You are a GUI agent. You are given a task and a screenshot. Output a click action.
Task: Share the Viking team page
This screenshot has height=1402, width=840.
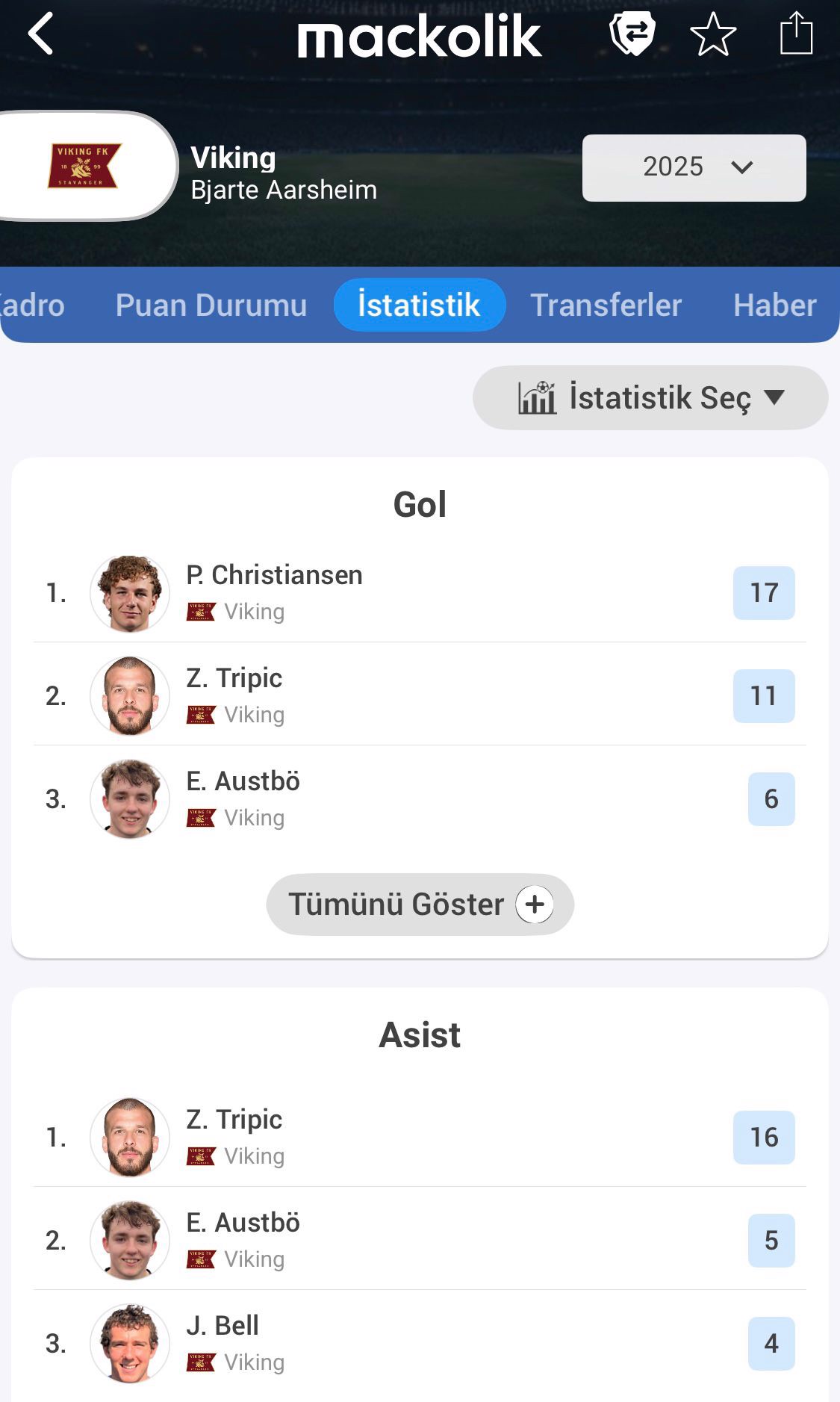pyautogui.click(x=796, y=34)
